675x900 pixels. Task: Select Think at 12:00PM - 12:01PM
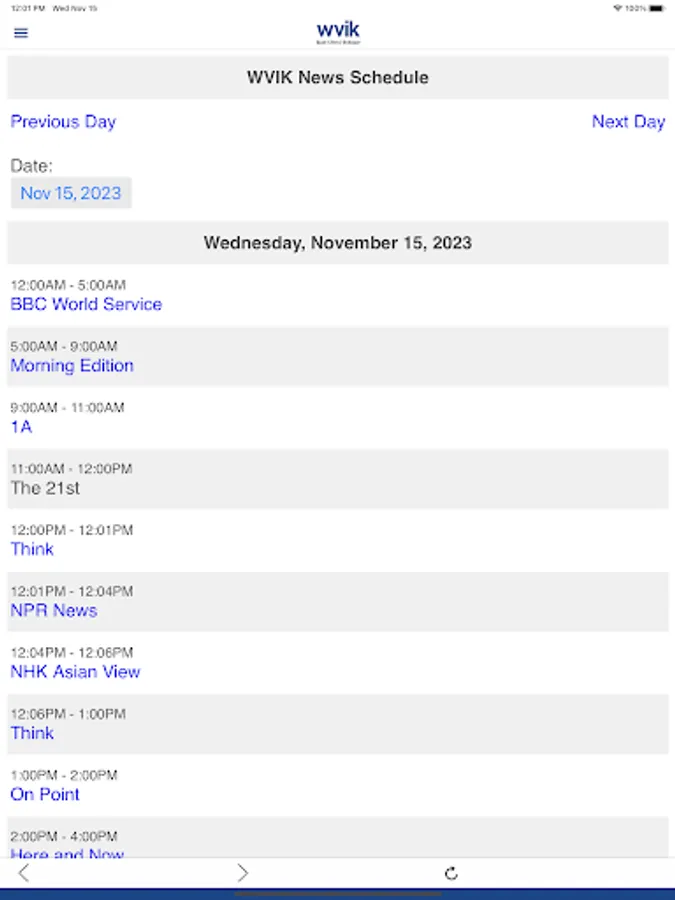click(x=32, y=549)
